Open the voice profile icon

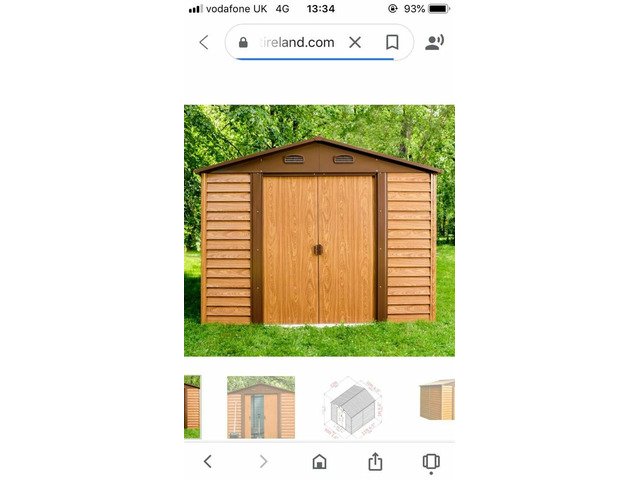[x=435, y=42]
